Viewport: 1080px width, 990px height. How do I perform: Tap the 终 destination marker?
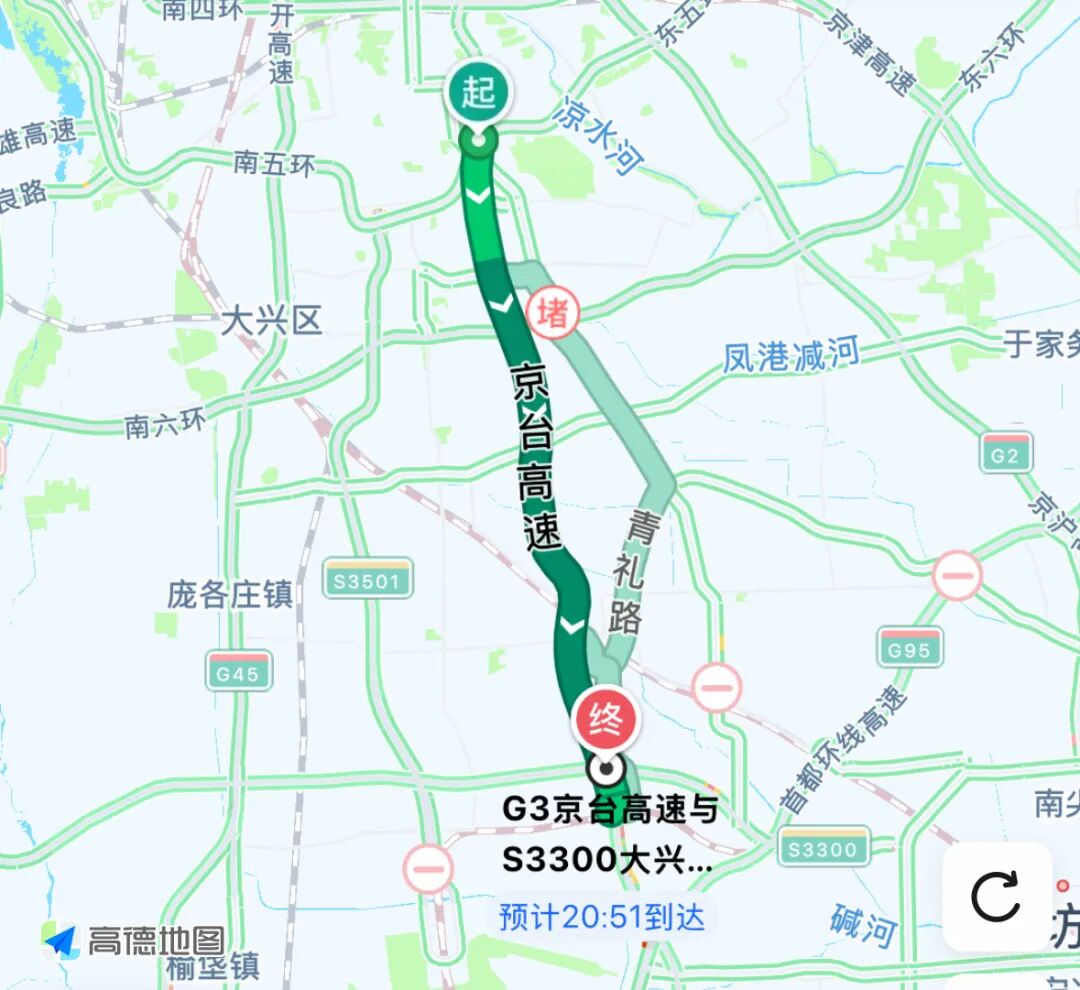click(604, 720)
